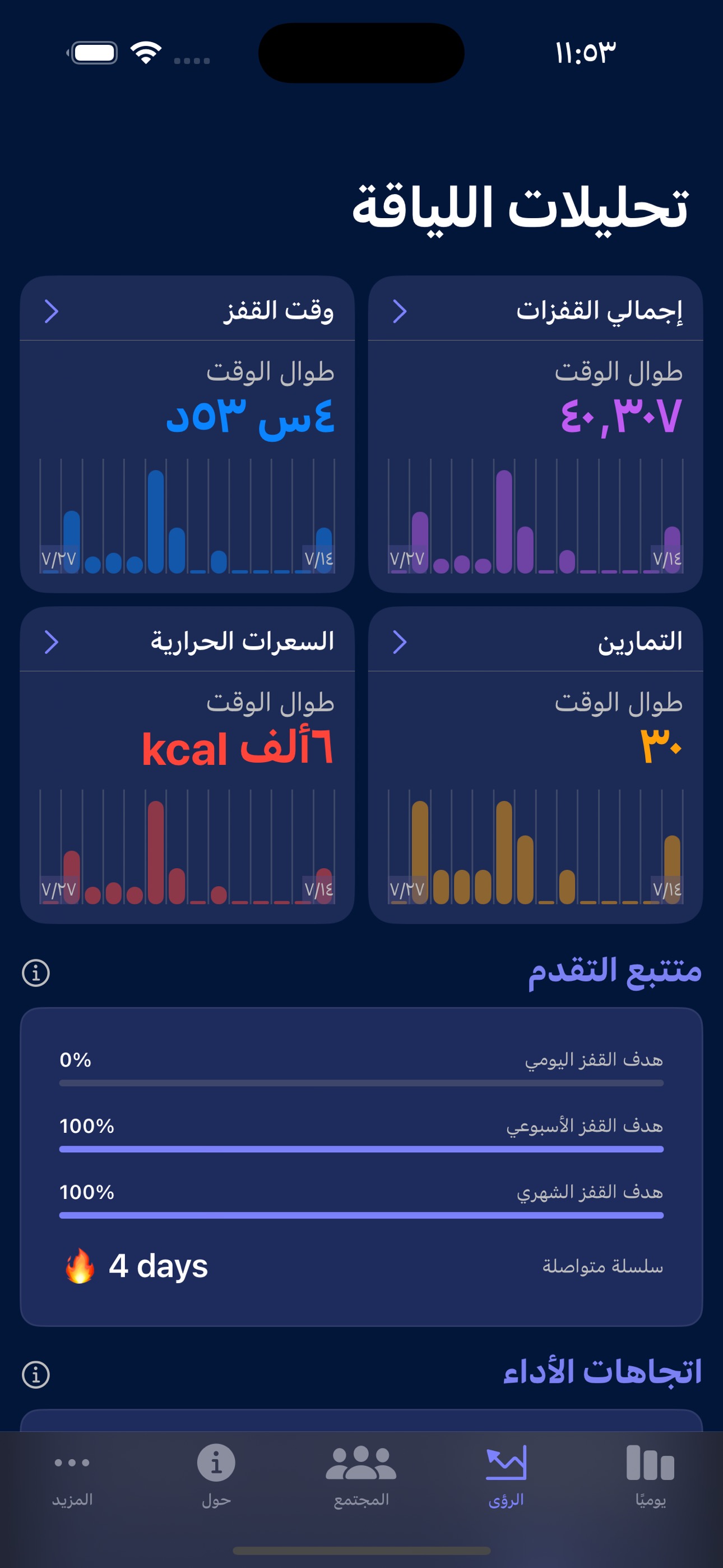Viewport: 723px width, 1568px height.
Task: Select the الرؤى tab
Action: click(506, 1474)
